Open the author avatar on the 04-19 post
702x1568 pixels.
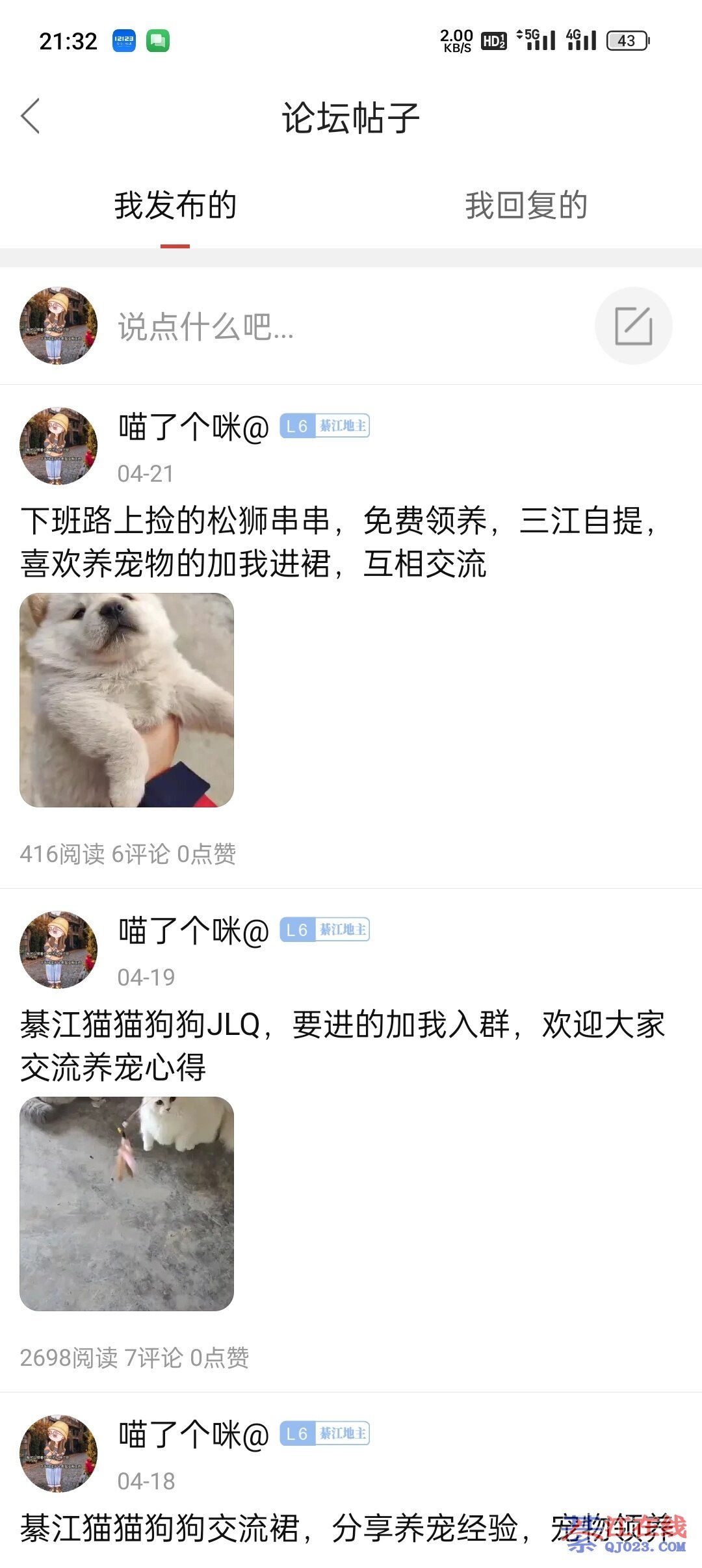click(x=58, y=949)
